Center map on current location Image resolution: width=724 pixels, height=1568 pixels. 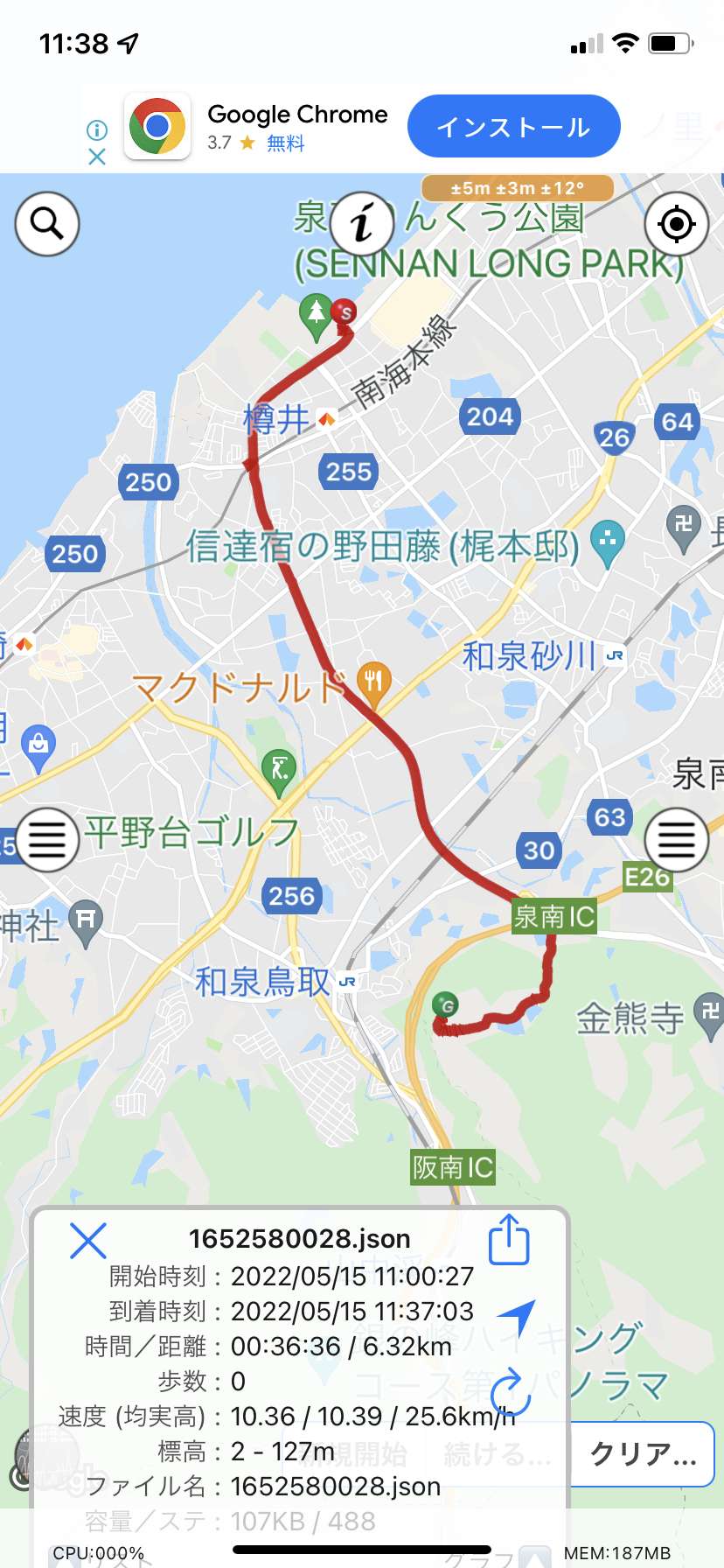(x=676, y=224)
